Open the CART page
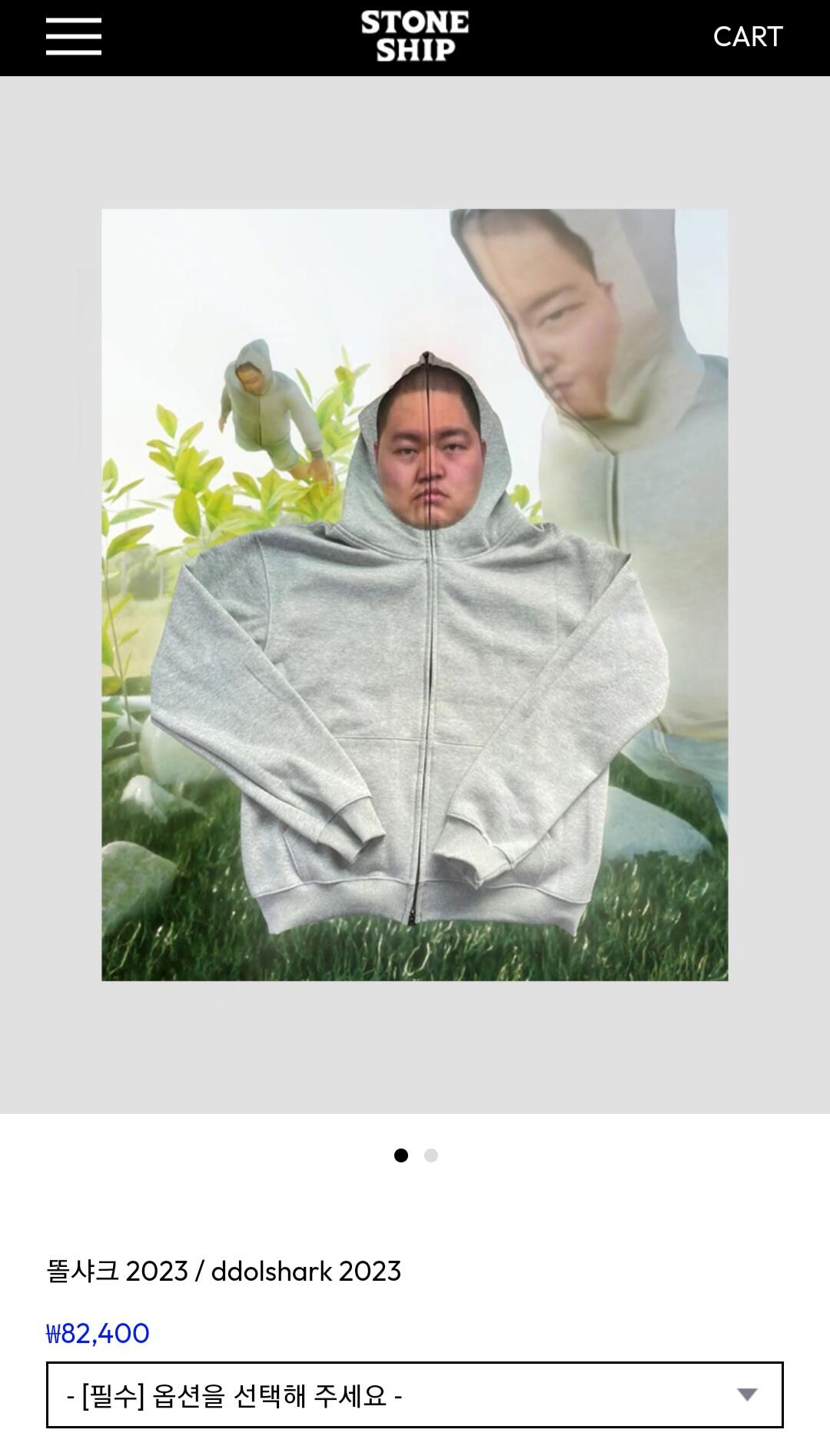 747,36
